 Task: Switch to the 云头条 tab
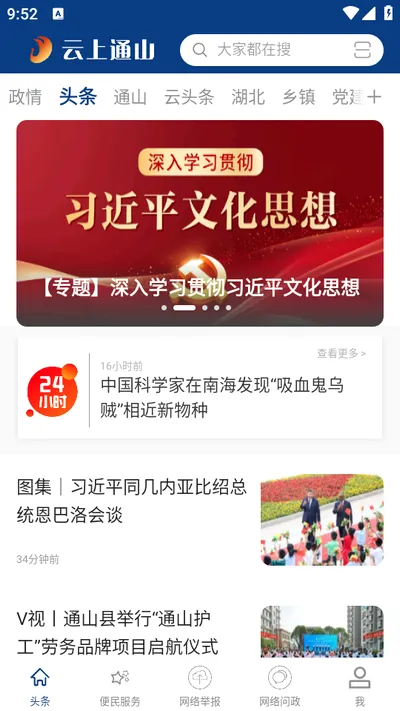coord(189,97)
